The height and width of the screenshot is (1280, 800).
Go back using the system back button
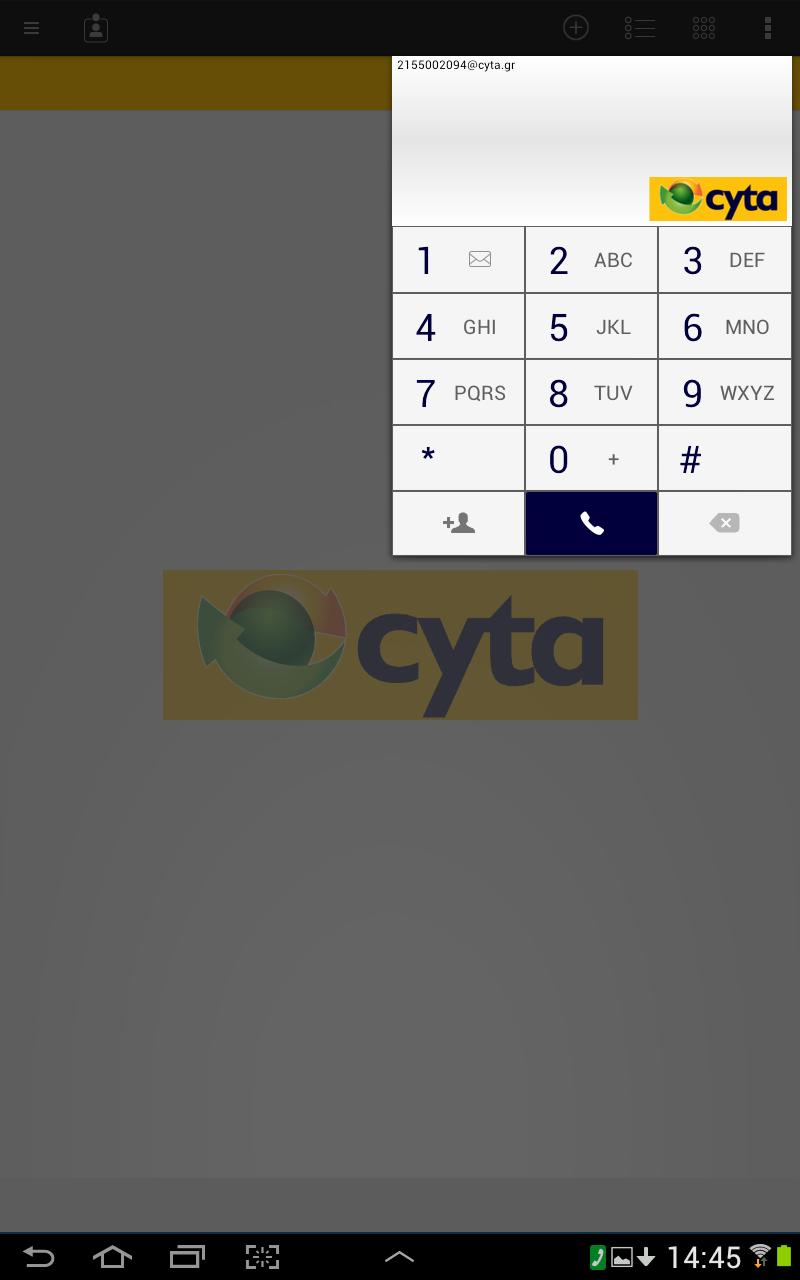point(38,1256)
